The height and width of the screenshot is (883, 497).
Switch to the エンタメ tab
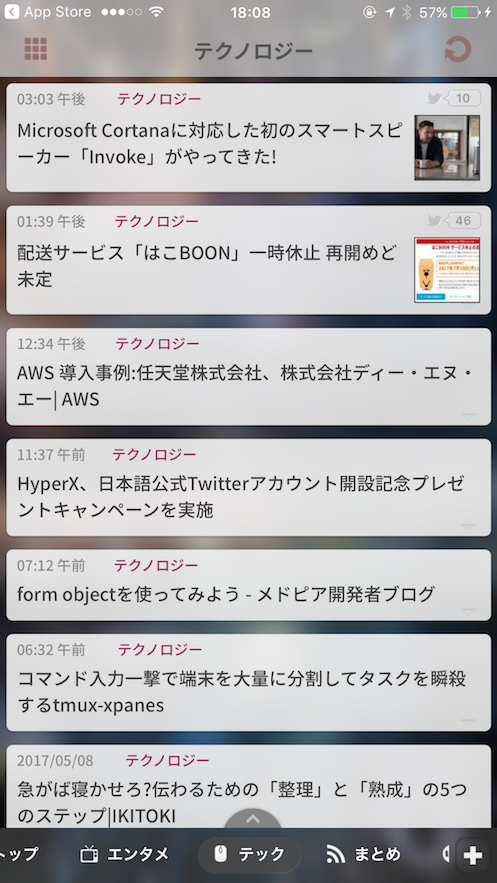click(x=124, y=854)
